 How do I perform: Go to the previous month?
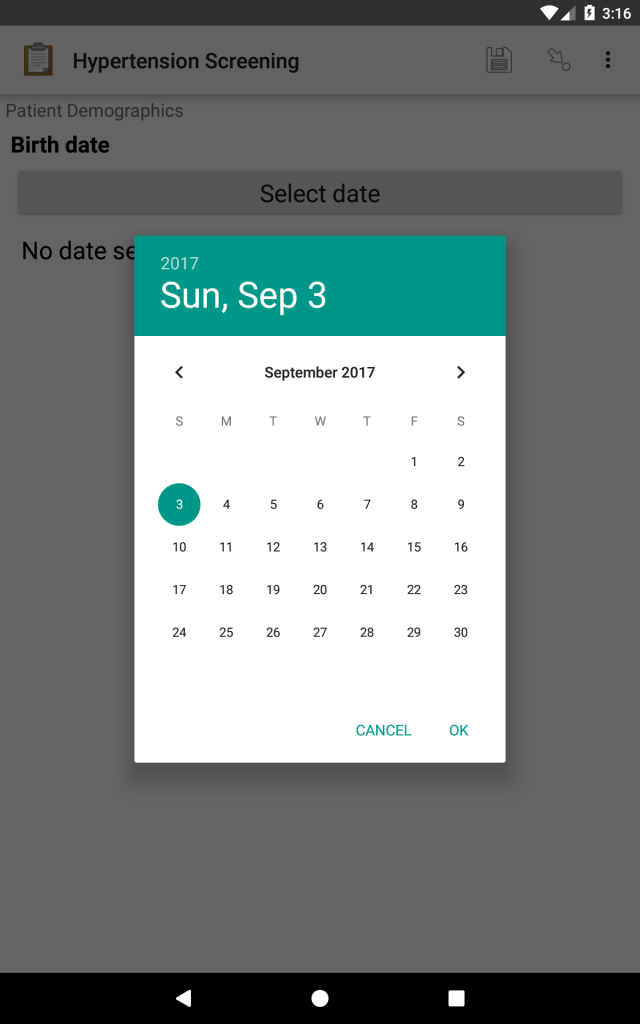tap(179, 372)
